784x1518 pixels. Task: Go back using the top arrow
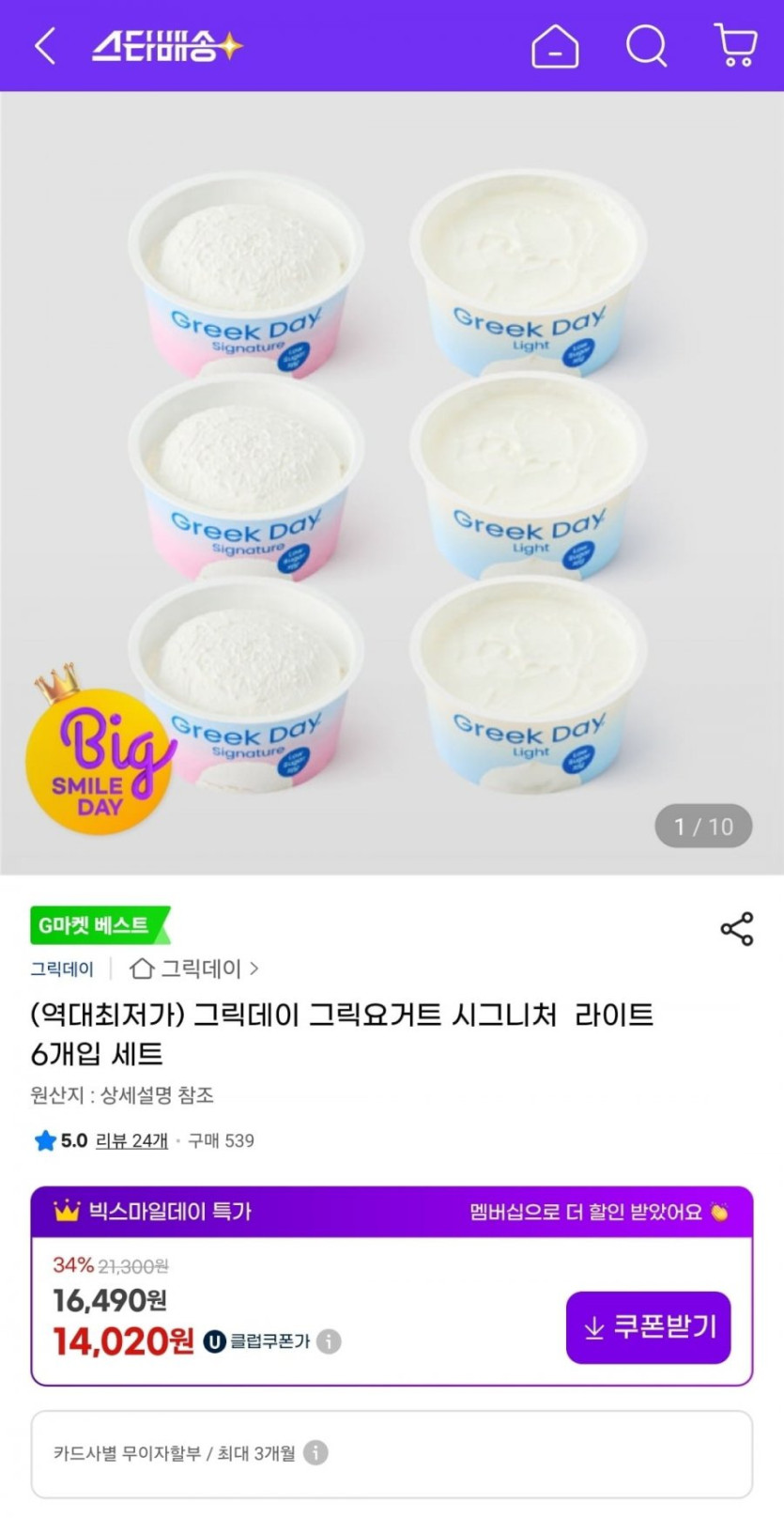pyautogui.click(x=45, y=46)
